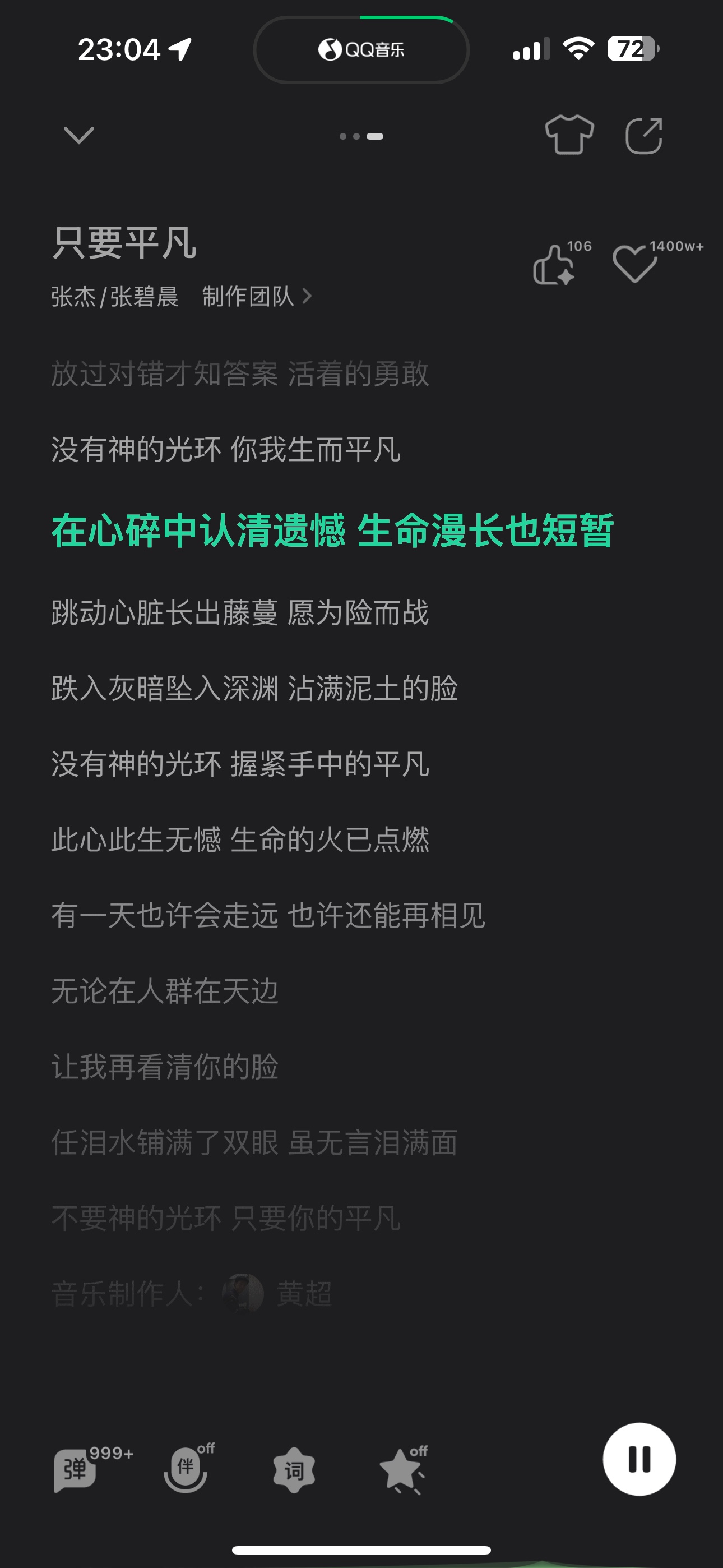Open the 弹 bullet comments icon
Image resolution: width=723 pixels, height=1568 pixels.
click(76, 1469)
